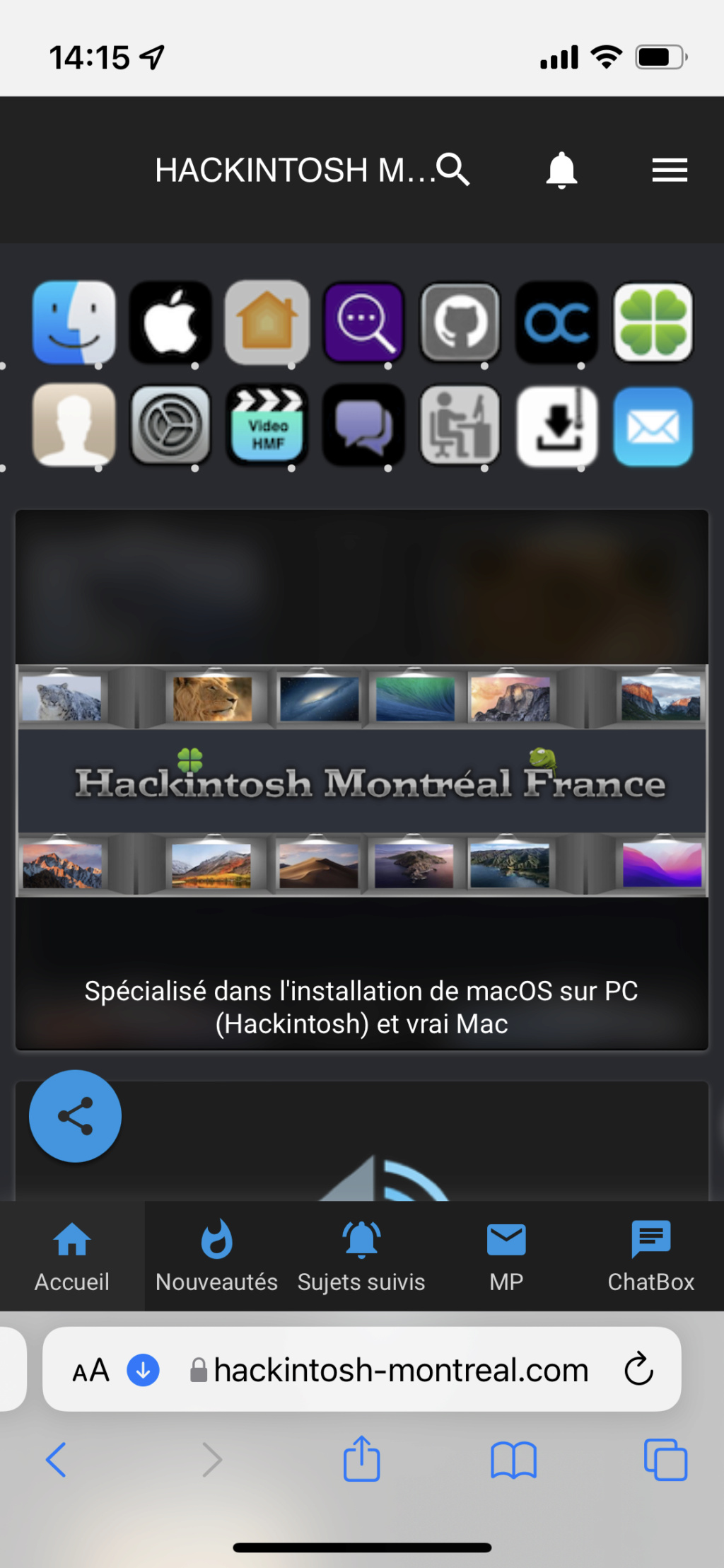Go to the Accueil tab

tap(72, 1255)
